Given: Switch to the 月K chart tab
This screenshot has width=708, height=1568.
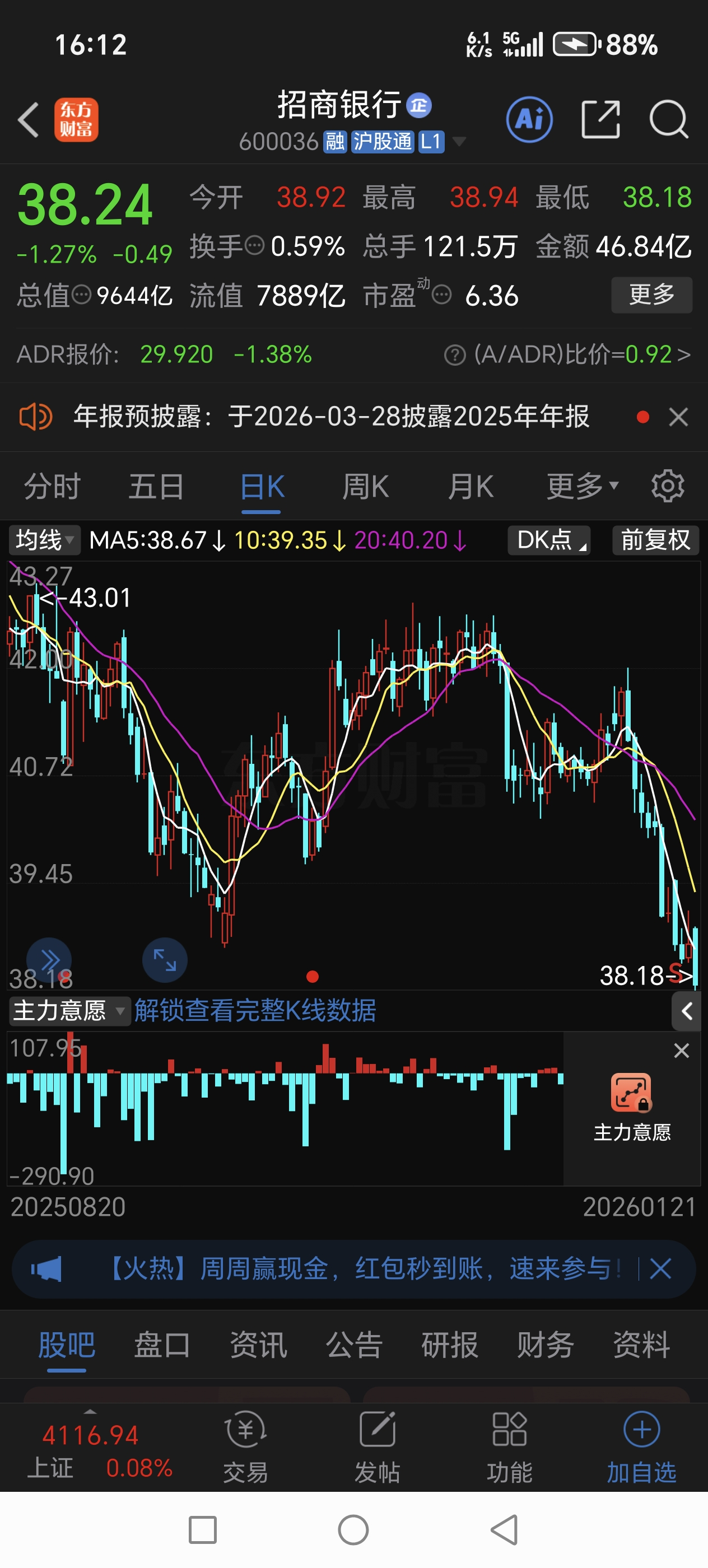Looking at the screenshot, I should tap(471, 487).
